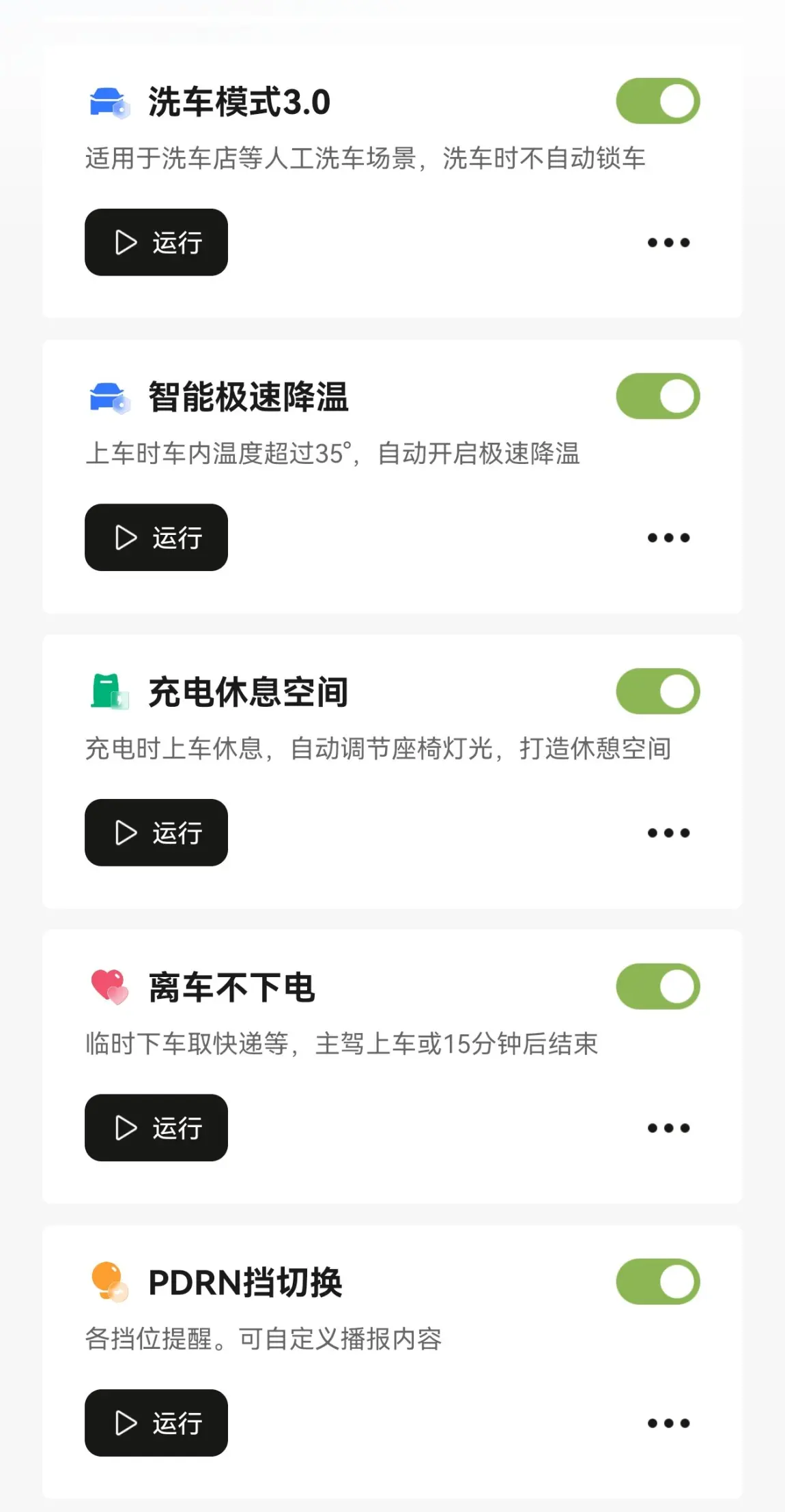Open more options for 洗车模式3.0
Image resolution: width=785 pixels, height=1512 pixels.
(668, 242)
